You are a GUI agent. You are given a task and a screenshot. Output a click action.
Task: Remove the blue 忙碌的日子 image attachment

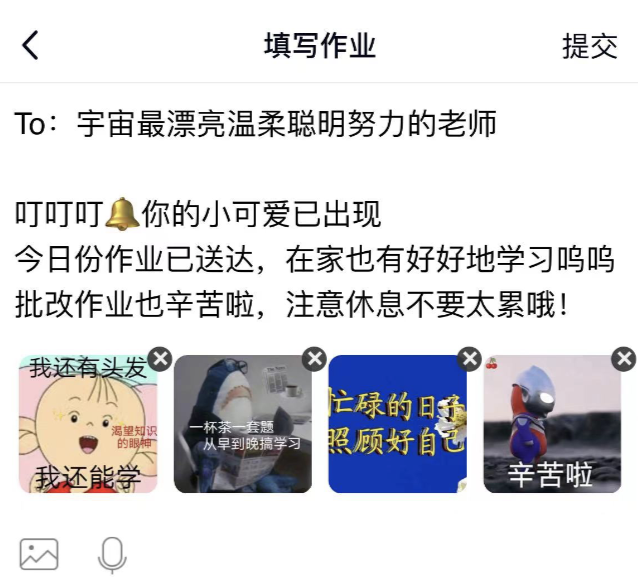click(469, 358)
